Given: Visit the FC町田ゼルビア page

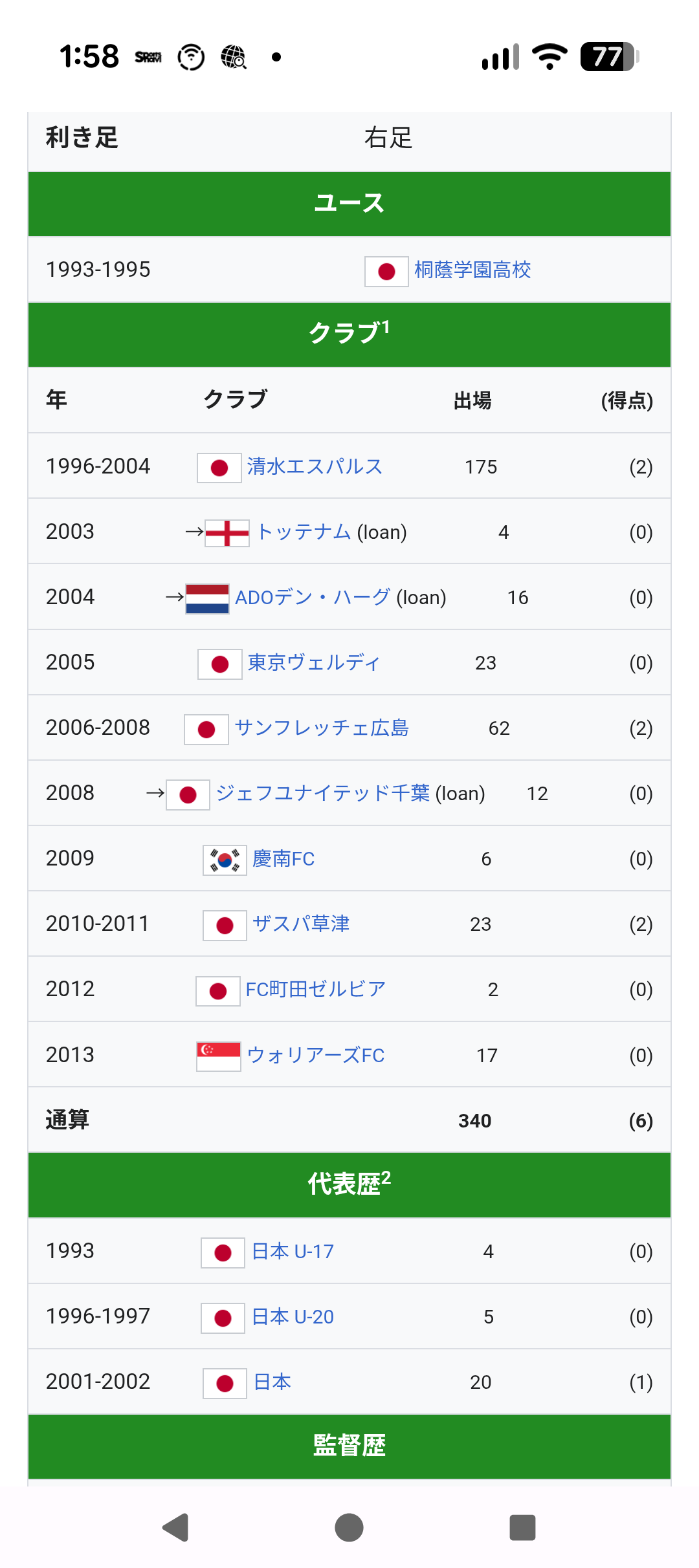Looking at the screenshot, I should 316,989.
